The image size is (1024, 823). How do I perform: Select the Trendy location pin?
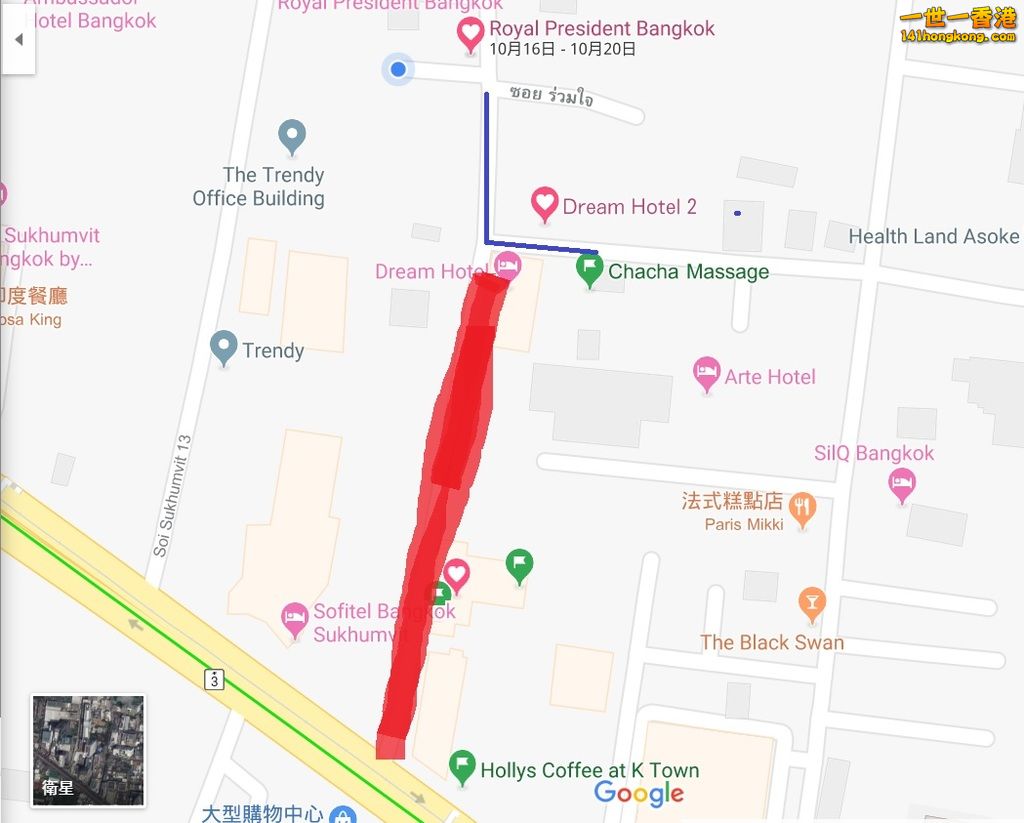(x=224, y=348)
